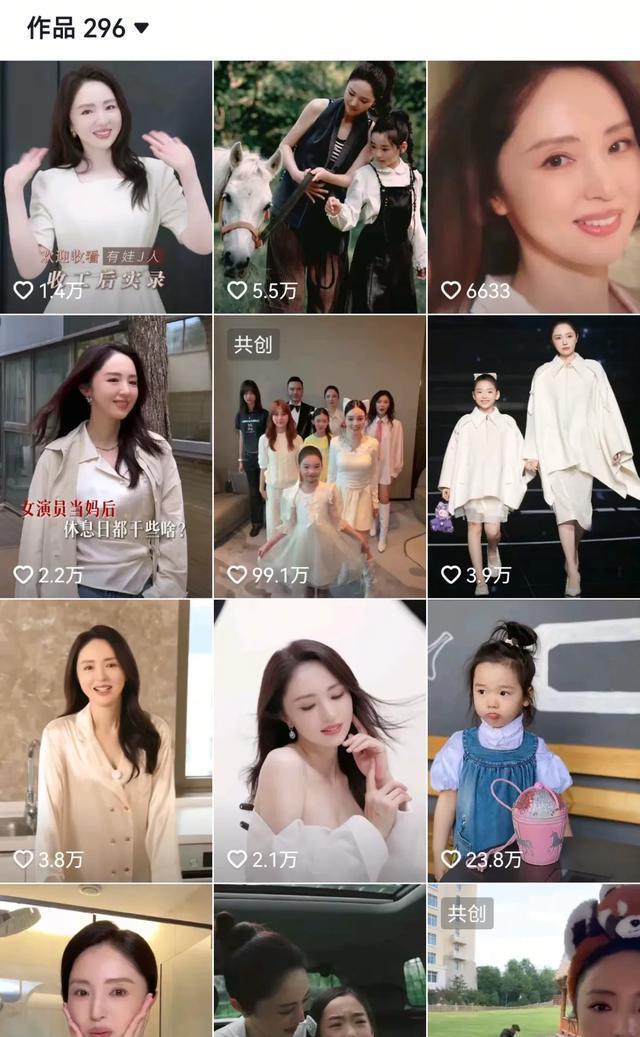Open the 女演员当妈后 video with 2.2万 likes
This screenshot has height=1037, width=640.
point(105,457)
